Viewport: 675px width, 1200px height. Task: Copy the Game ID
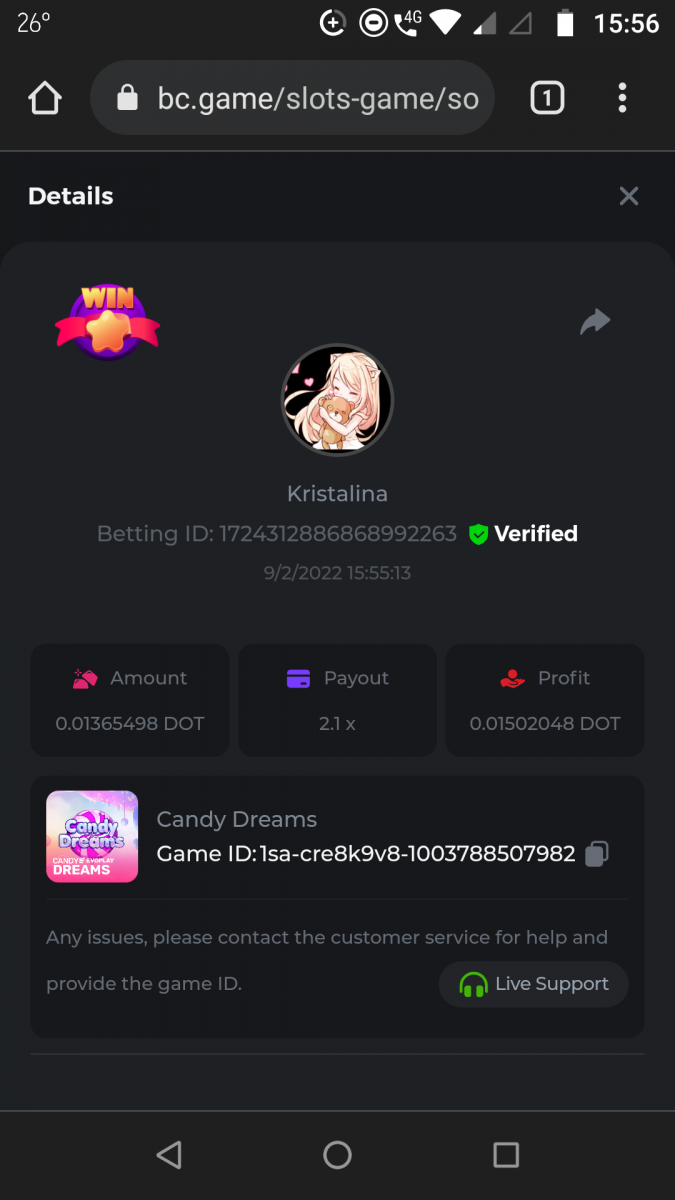point(597,854)
